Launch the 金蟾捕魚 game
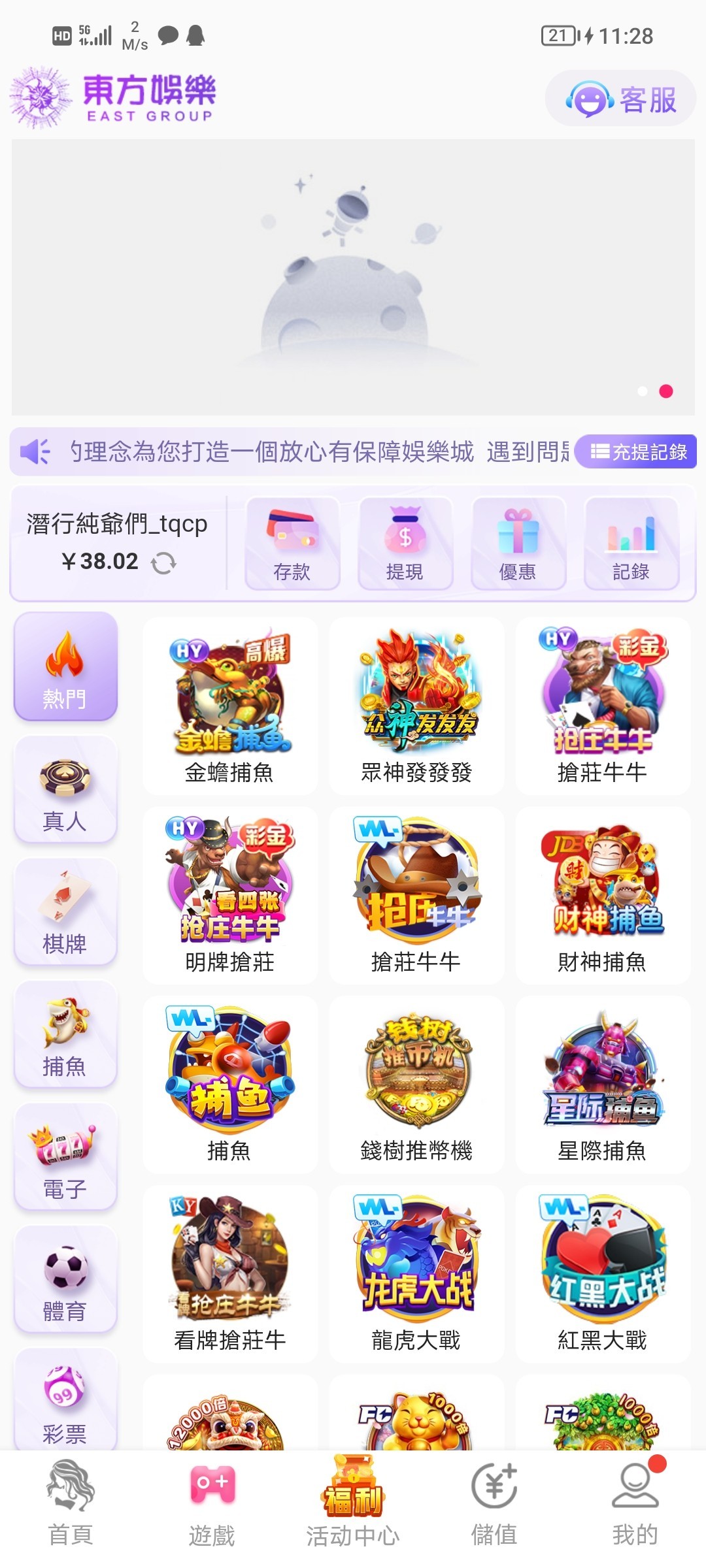706x1568 pixels. 229,706
